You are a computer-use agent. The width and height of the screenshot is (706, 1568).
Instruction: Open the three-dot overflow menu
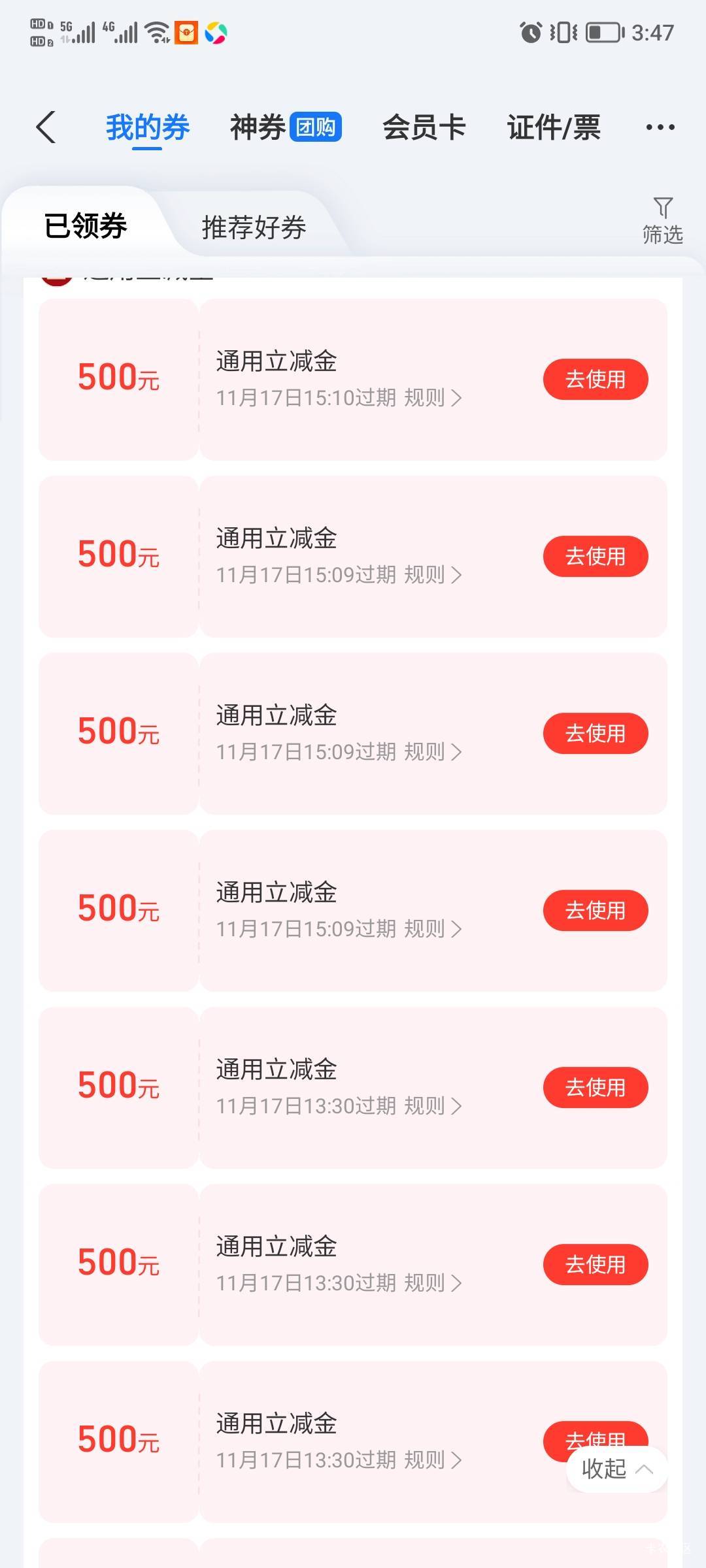(x=660, y=127)
